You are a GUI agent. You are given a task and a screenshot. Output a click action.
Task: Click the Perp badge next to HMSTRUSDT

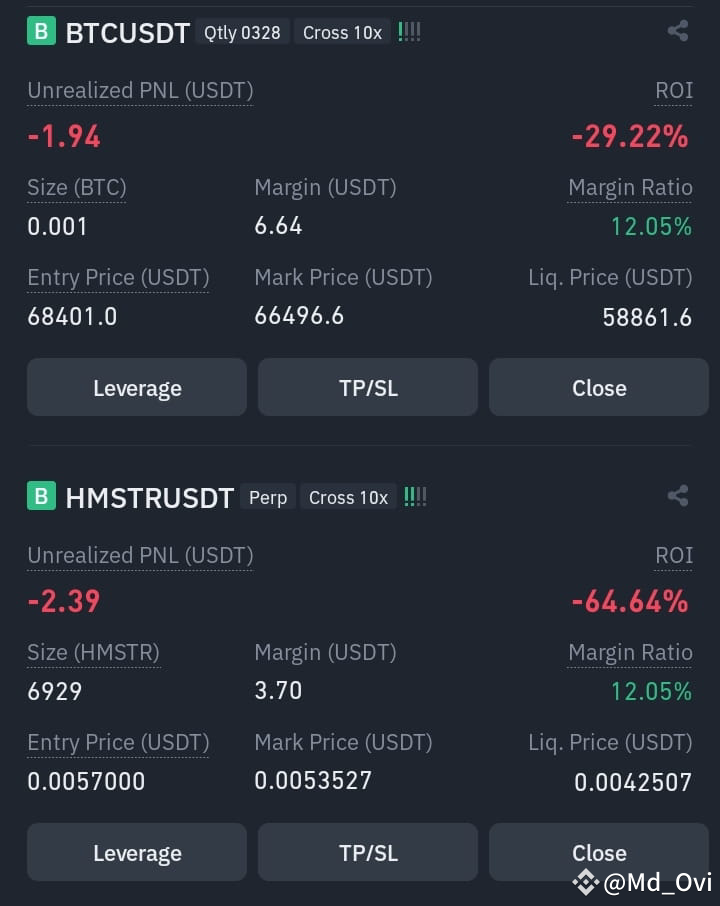pyautogui.click(x=267, y=497)
